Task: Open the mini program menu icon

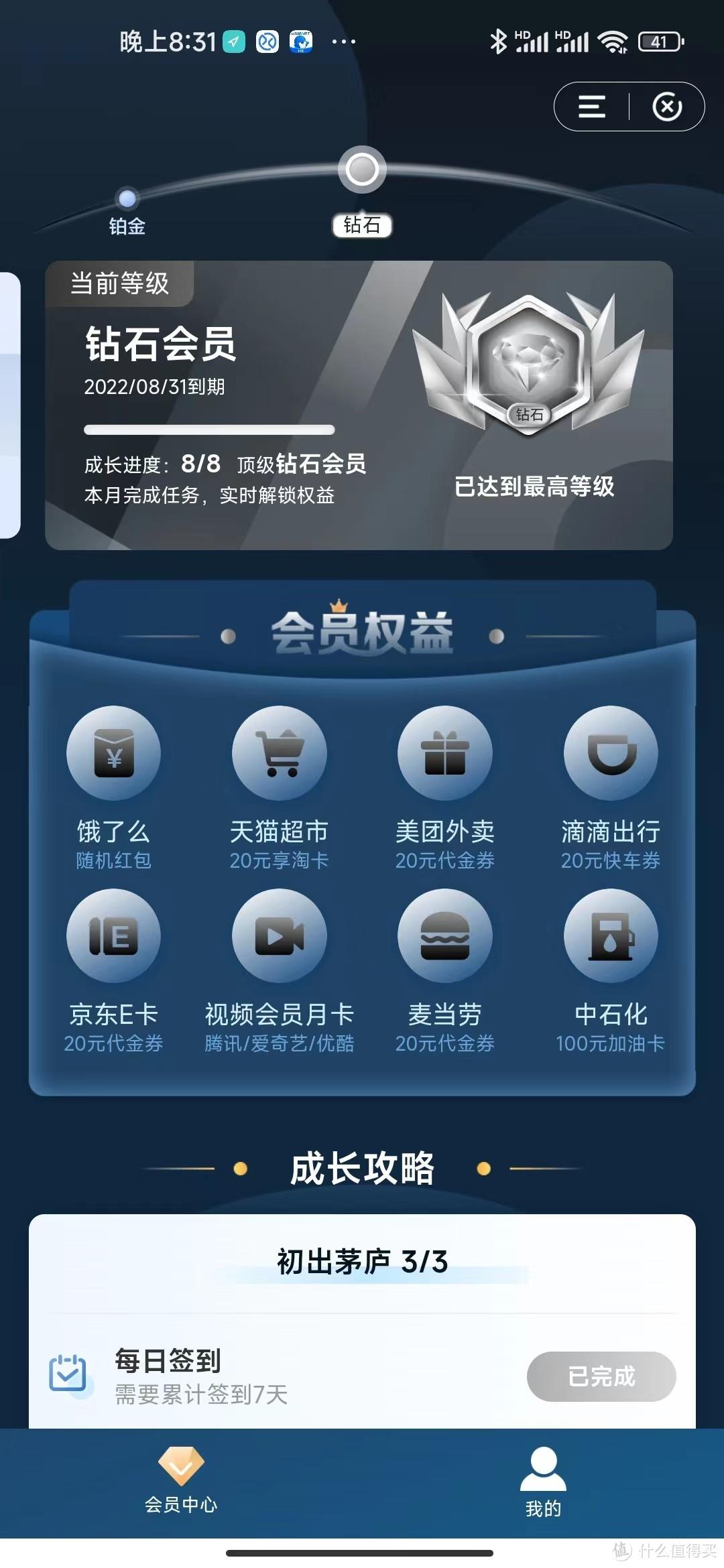Action: point(591,107)
